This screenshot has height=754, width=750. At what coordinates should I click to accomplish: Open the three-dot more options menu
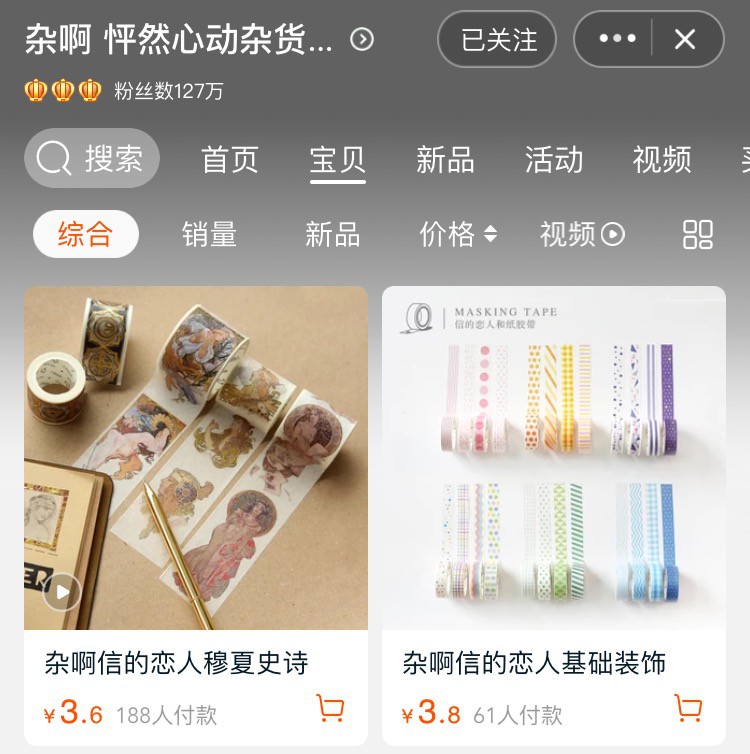617,39
